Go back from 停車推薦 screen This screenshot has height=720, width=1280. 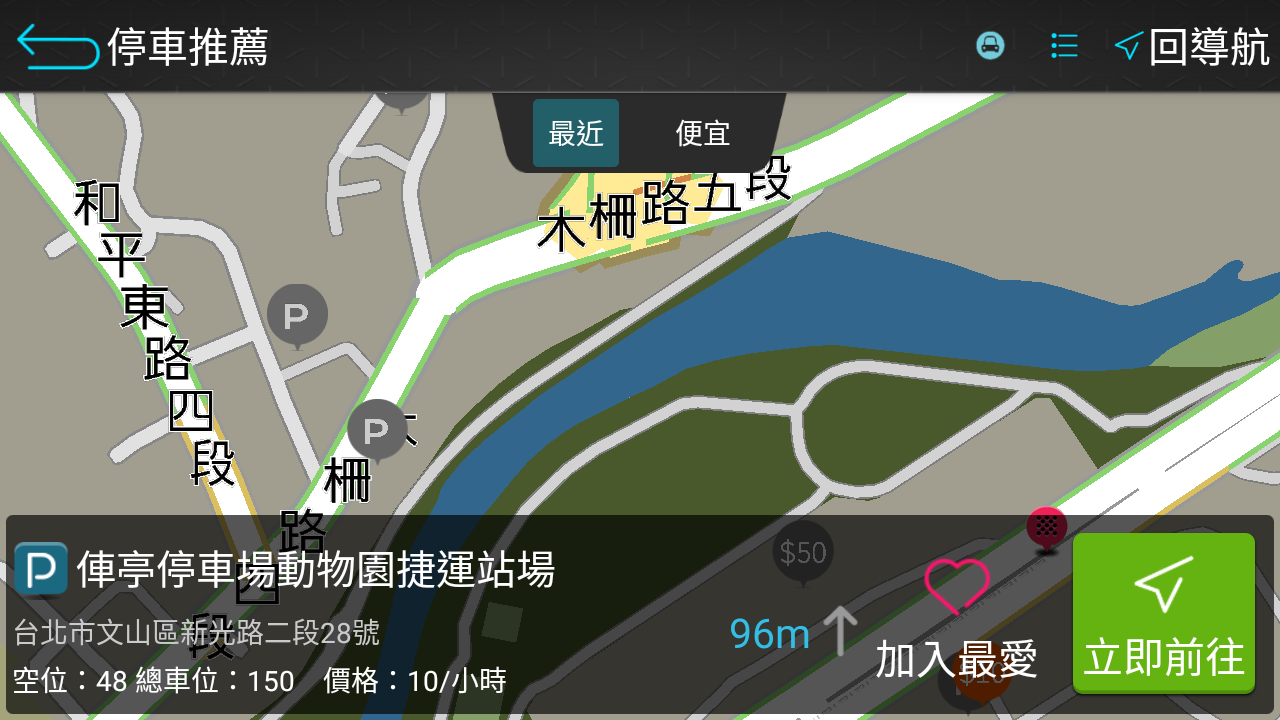click(x=57, y=47)
